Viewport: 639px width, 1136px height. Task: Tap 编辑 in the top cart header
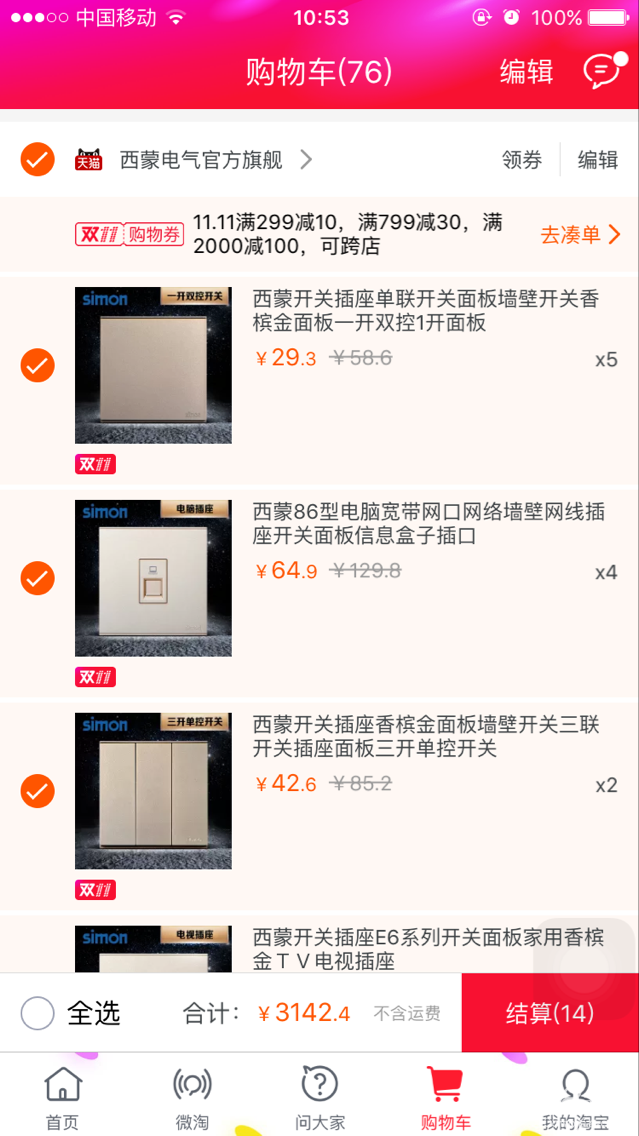click(x=527, y=72)
